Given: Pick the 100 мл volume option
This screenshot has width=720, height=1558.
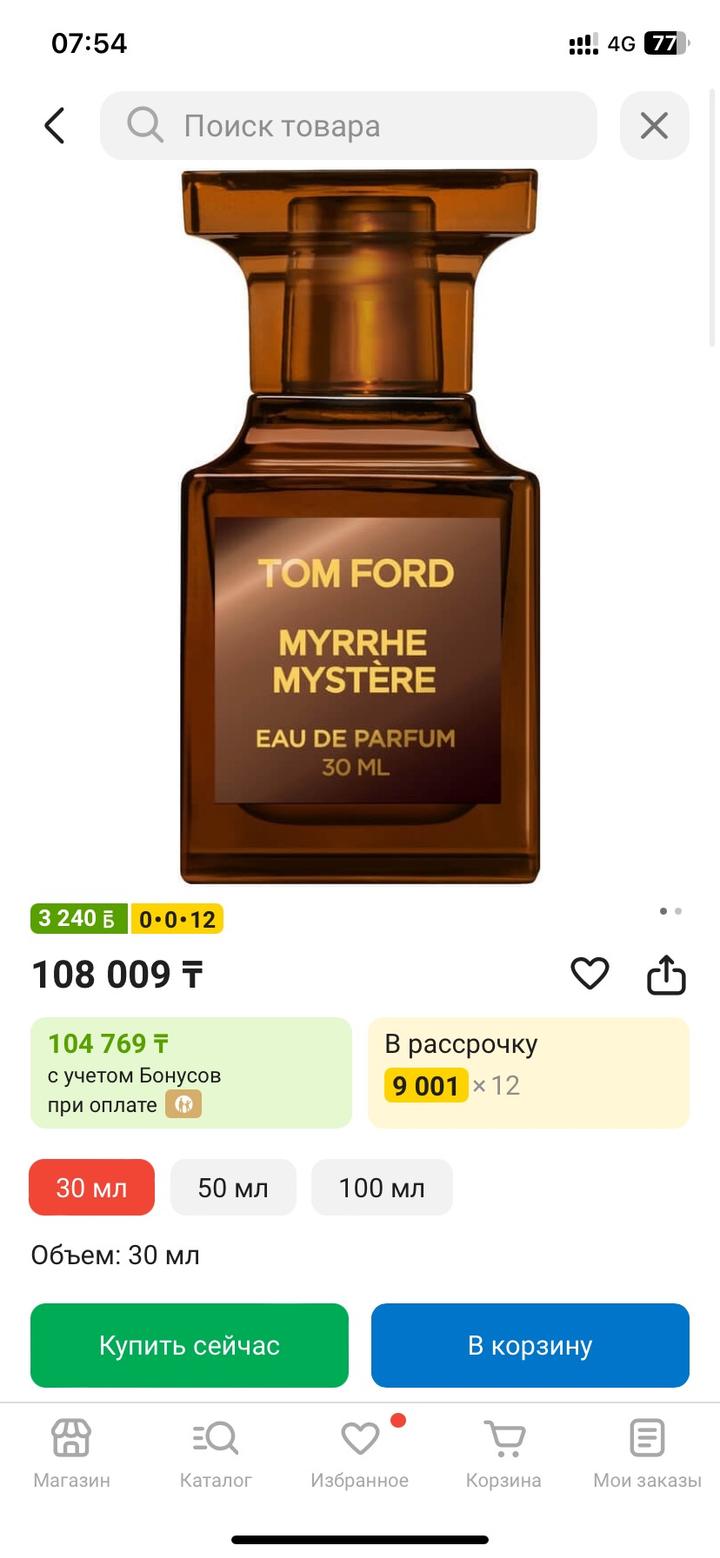Looking at the screenshot, I should click(382, 1187).
